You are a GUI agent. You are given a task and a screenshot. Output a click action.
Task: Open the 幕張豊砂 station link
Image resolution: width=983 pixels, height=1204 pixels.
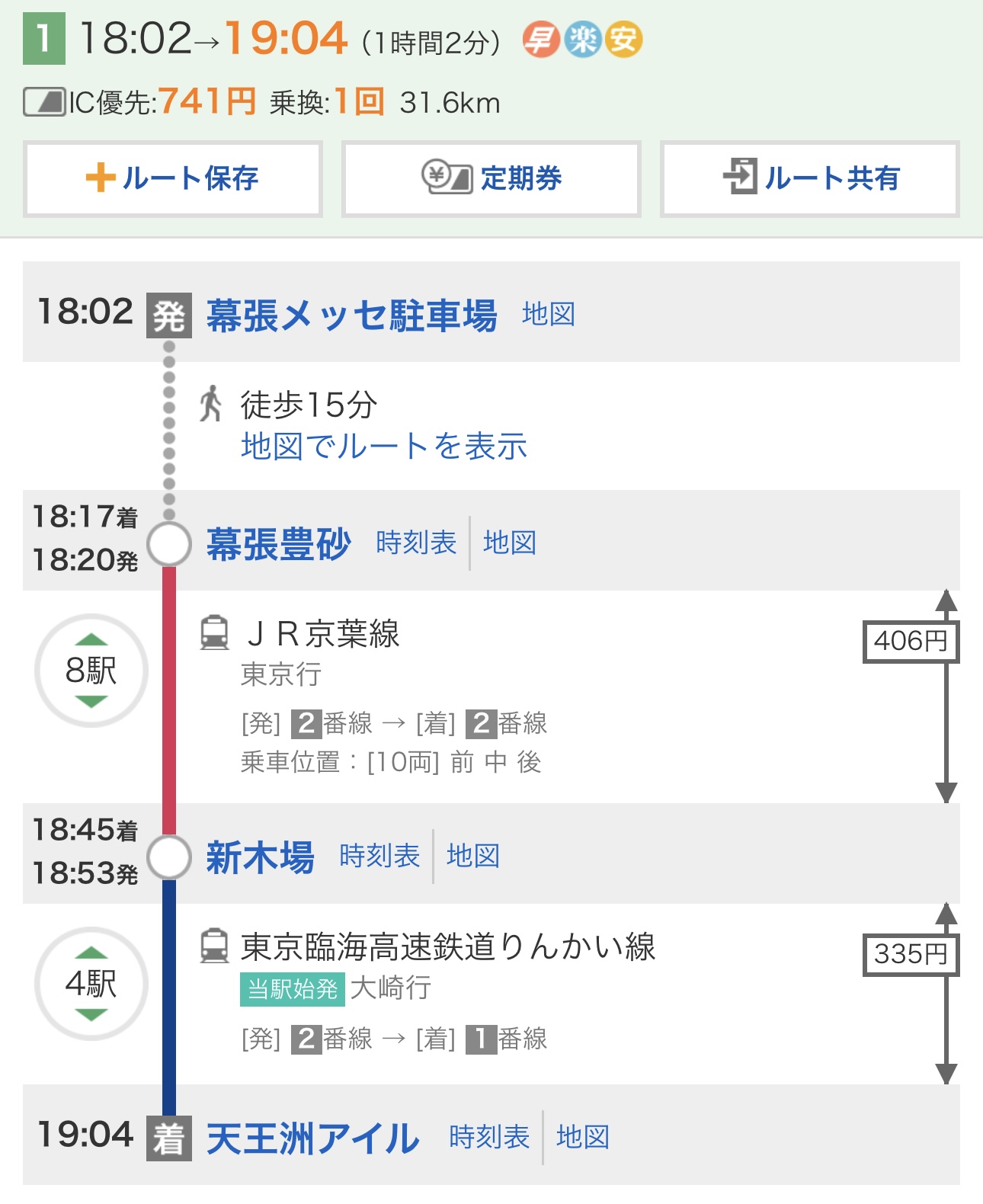point(278,543)
